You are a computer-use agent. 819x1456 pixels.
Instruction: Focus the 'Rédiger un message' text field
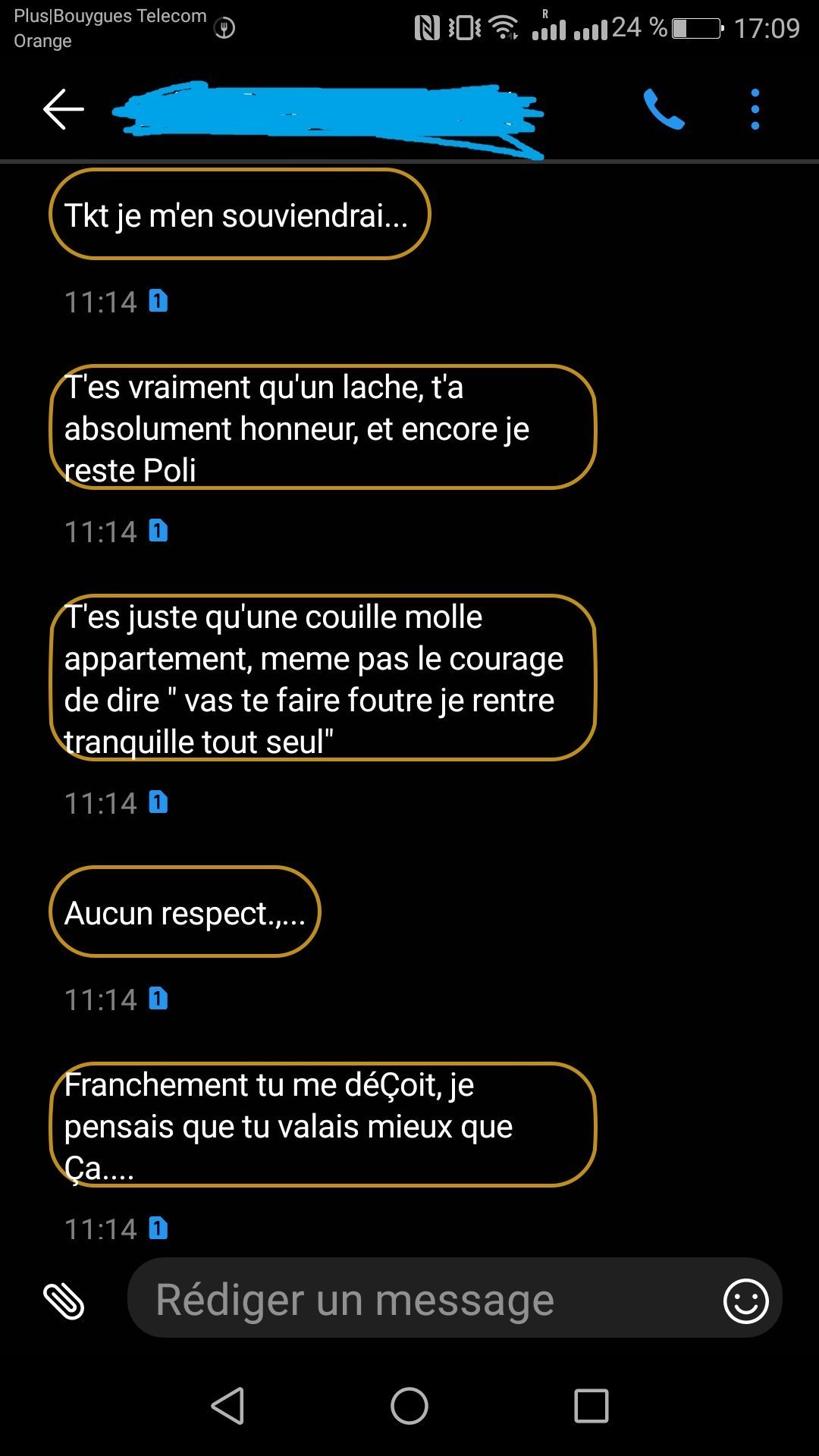pyautogui.click(x=425, y=1300)
